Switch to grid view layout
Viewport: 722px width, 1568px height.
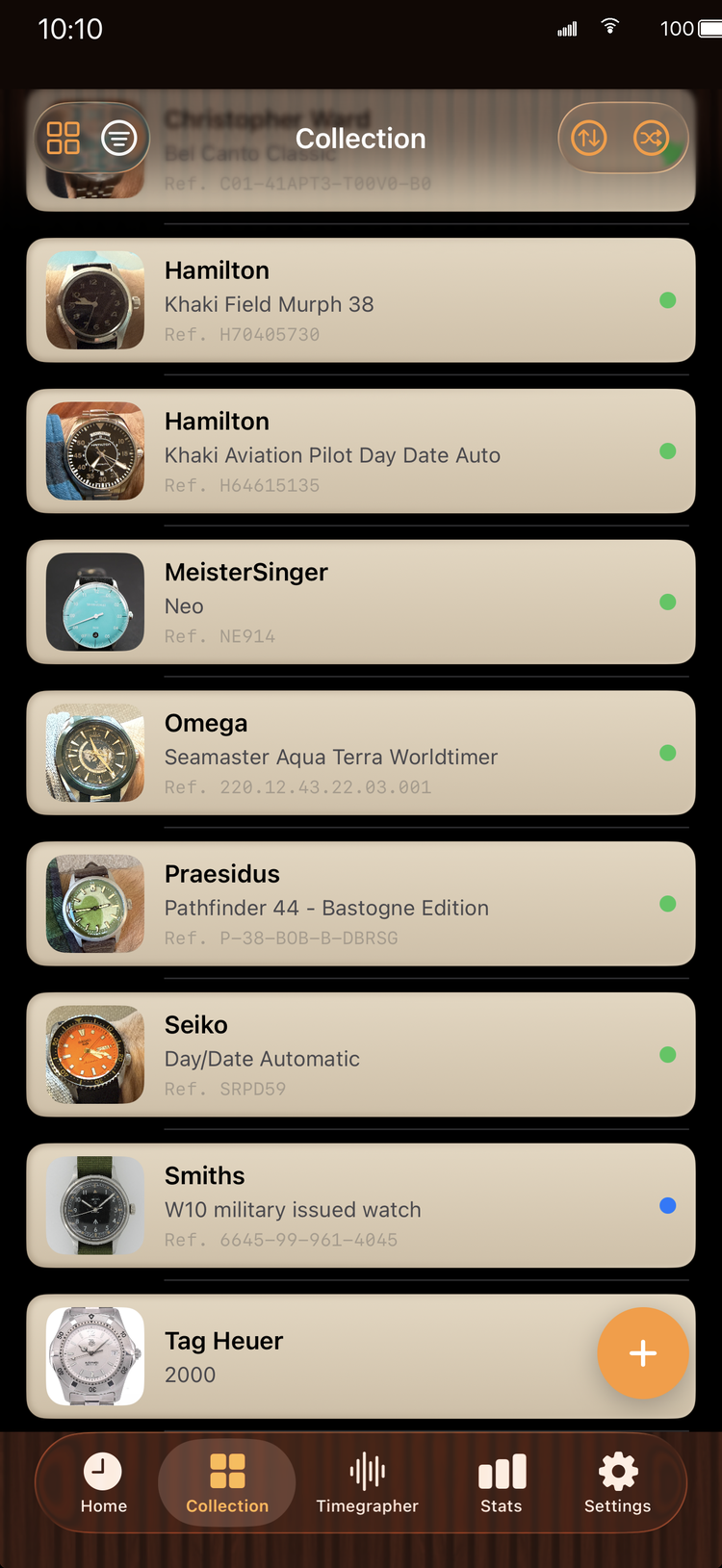[63, 139]
